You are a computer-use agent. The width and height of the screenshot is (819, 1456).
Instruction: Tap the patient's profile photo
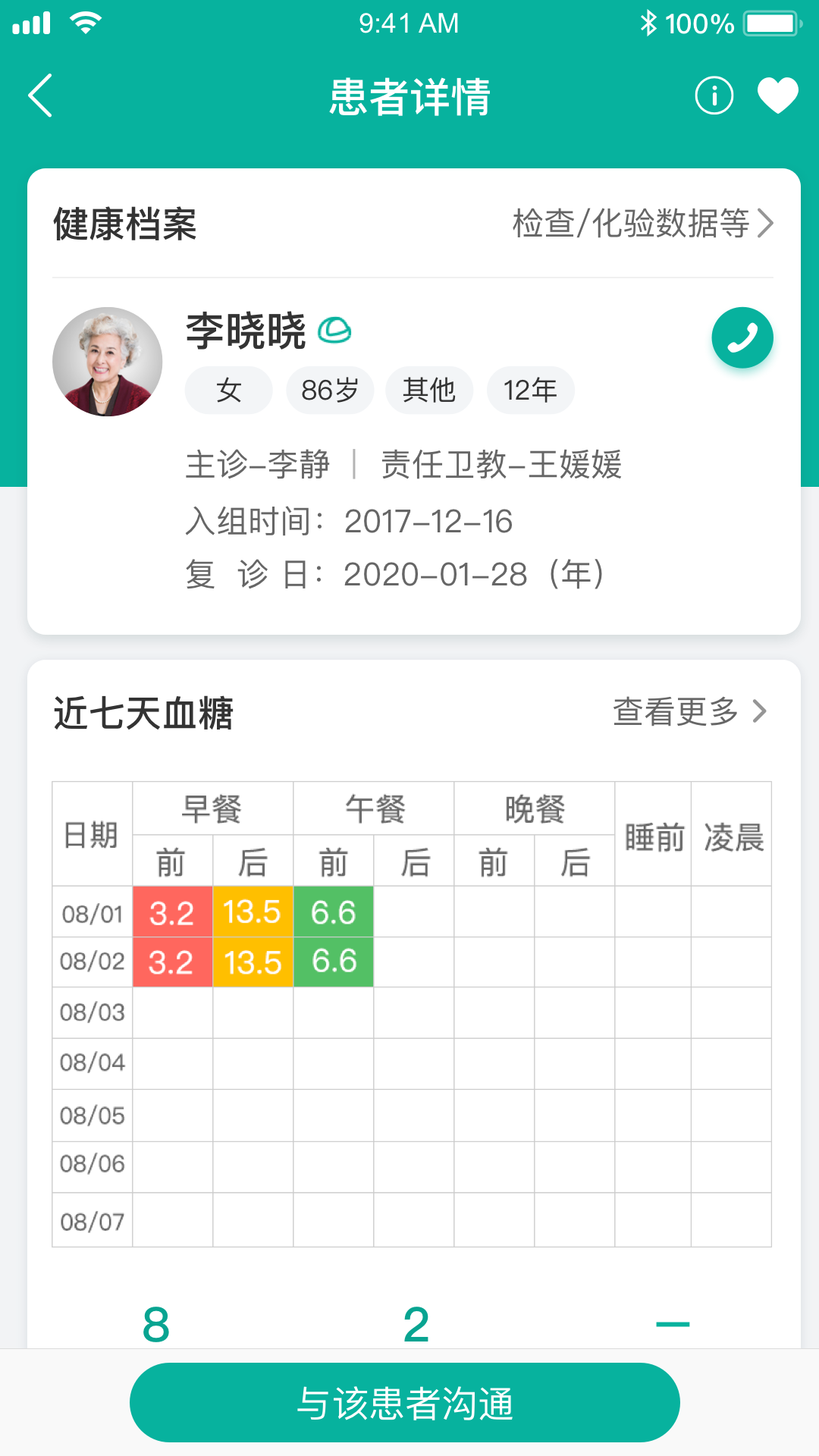pos(107,362)
